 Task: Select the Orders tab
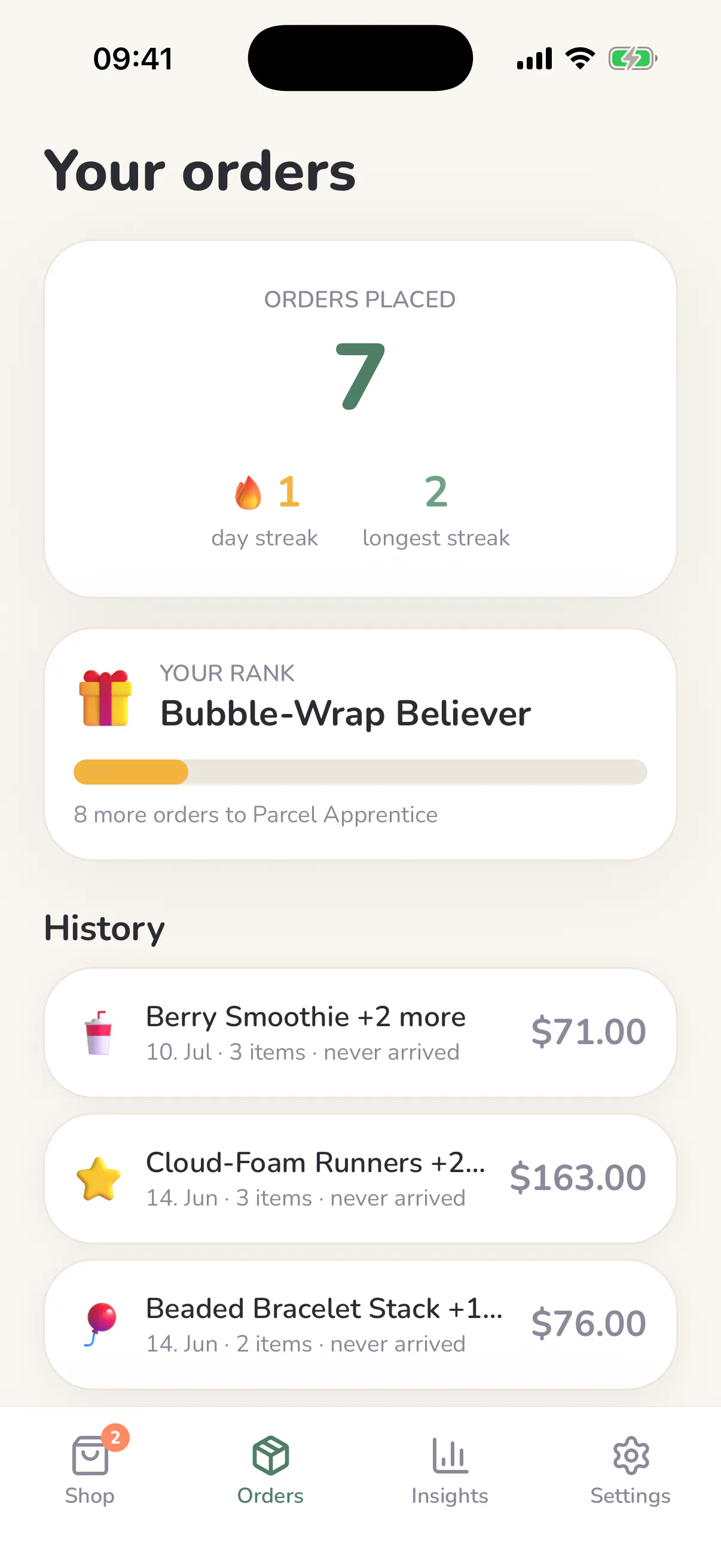[x=270, y=1469]
